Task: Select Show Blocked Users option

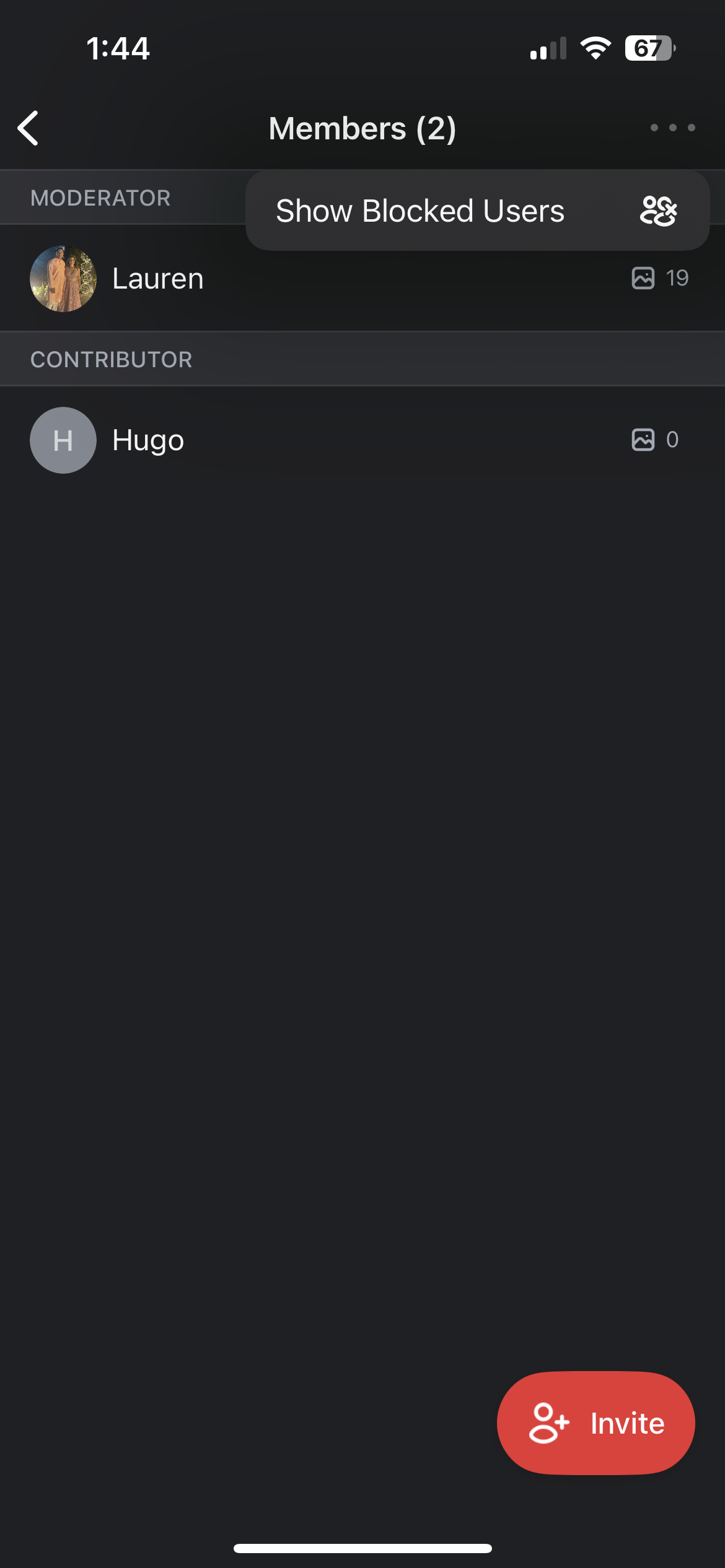Action: click(477, 211)
